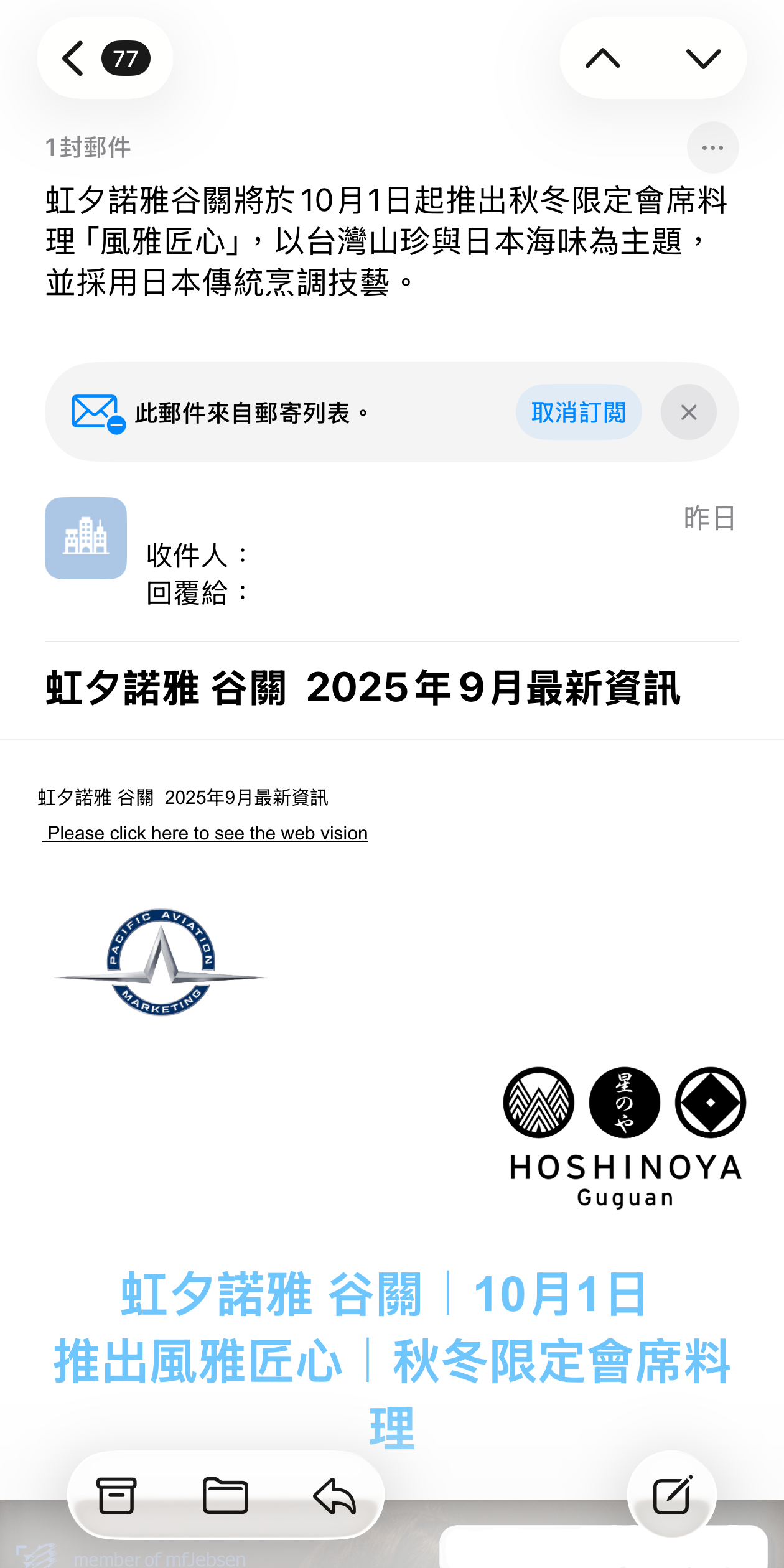Screen dimensions: 784x1568
Task: Jump to the previous email
Action: tap(602, 58)
